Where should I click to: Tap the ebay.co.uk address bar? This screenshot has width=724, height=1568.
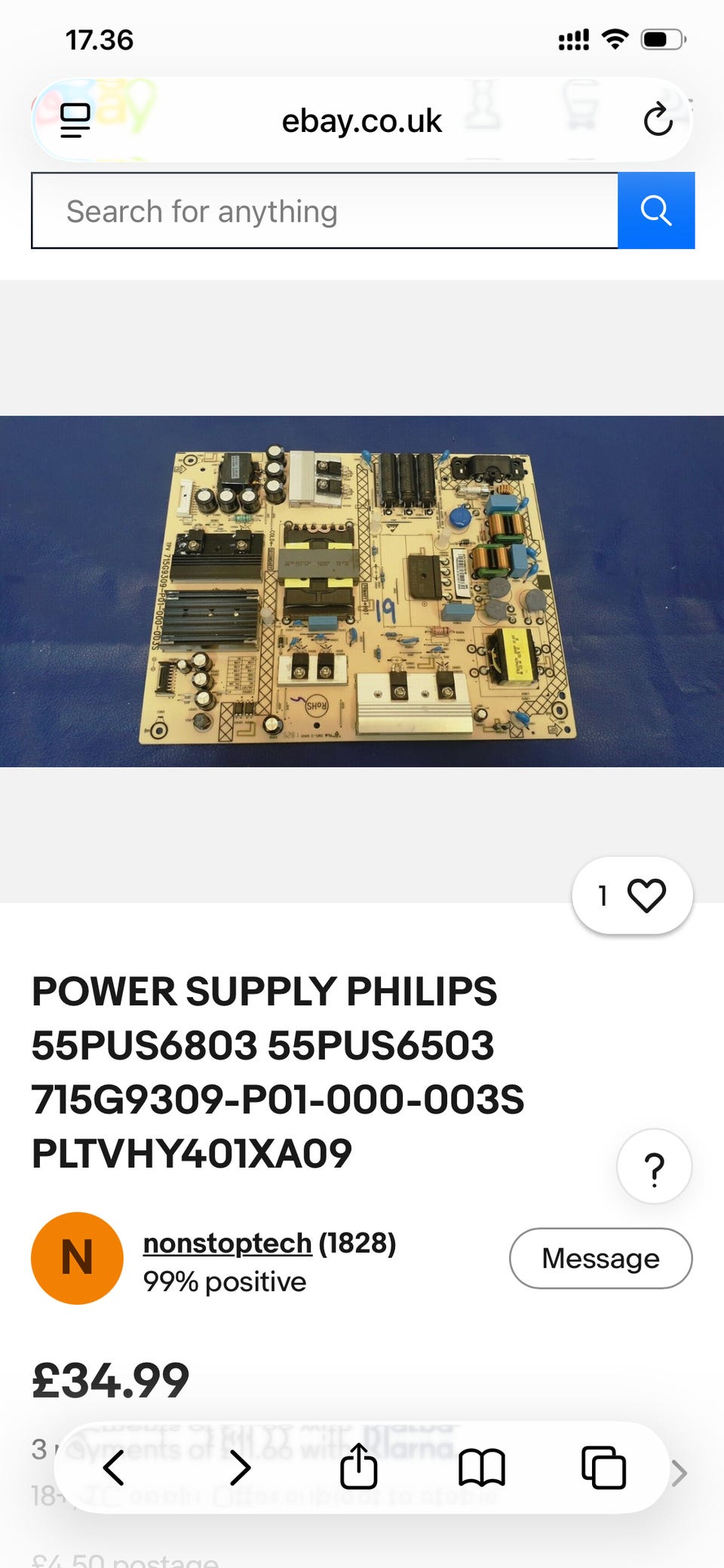tap(361, 121)
